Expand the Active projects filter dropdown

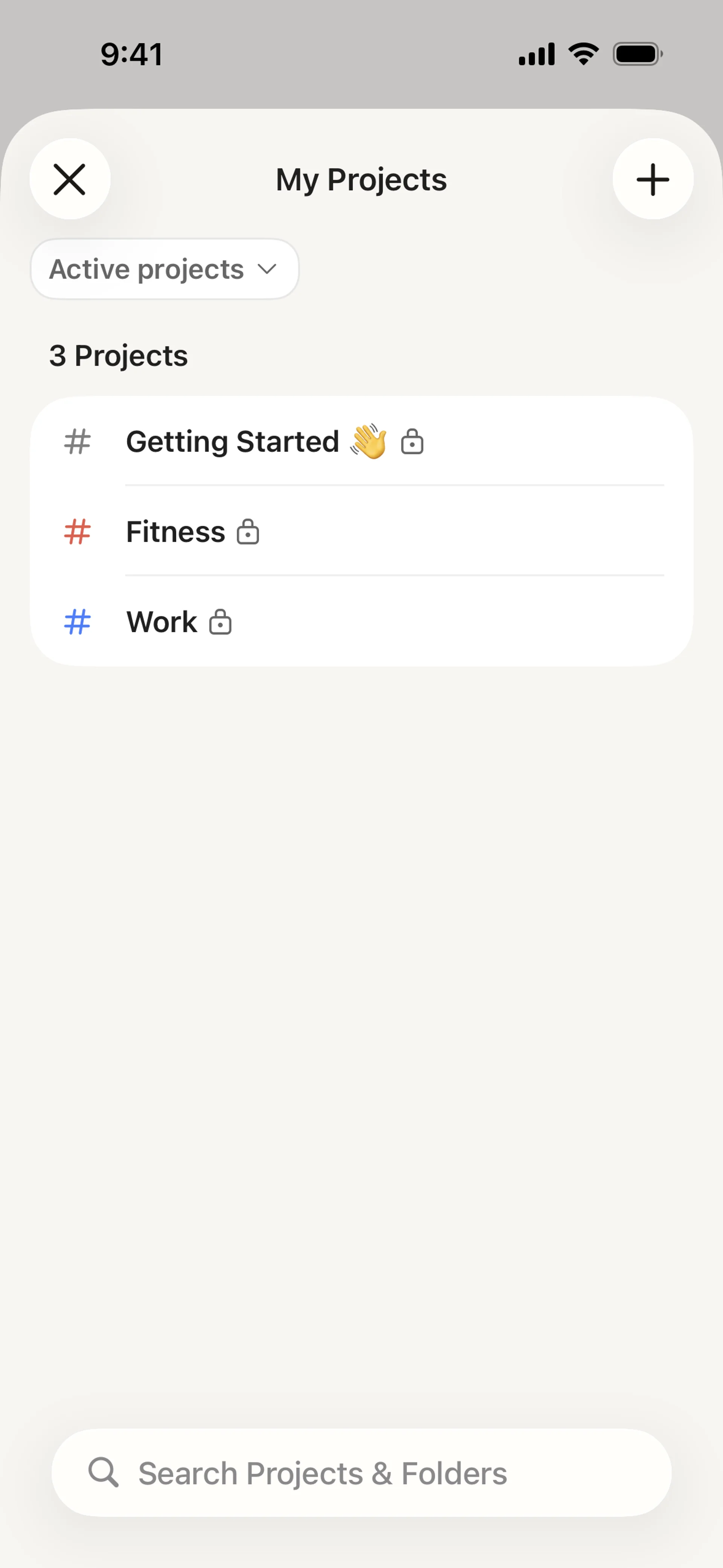pos(164,269)
